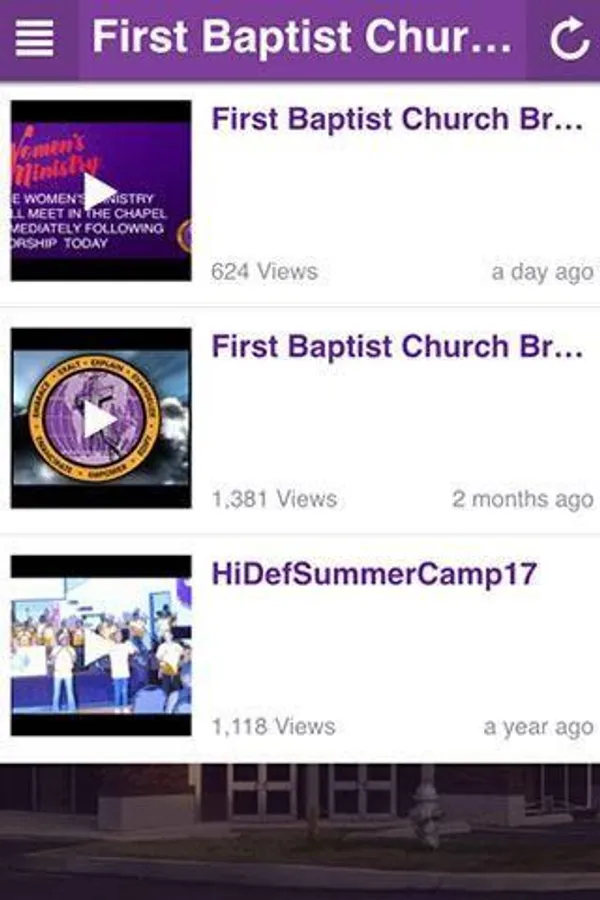Play the summer camp video thumbnail
600x900 pixels.
point(101,646)
